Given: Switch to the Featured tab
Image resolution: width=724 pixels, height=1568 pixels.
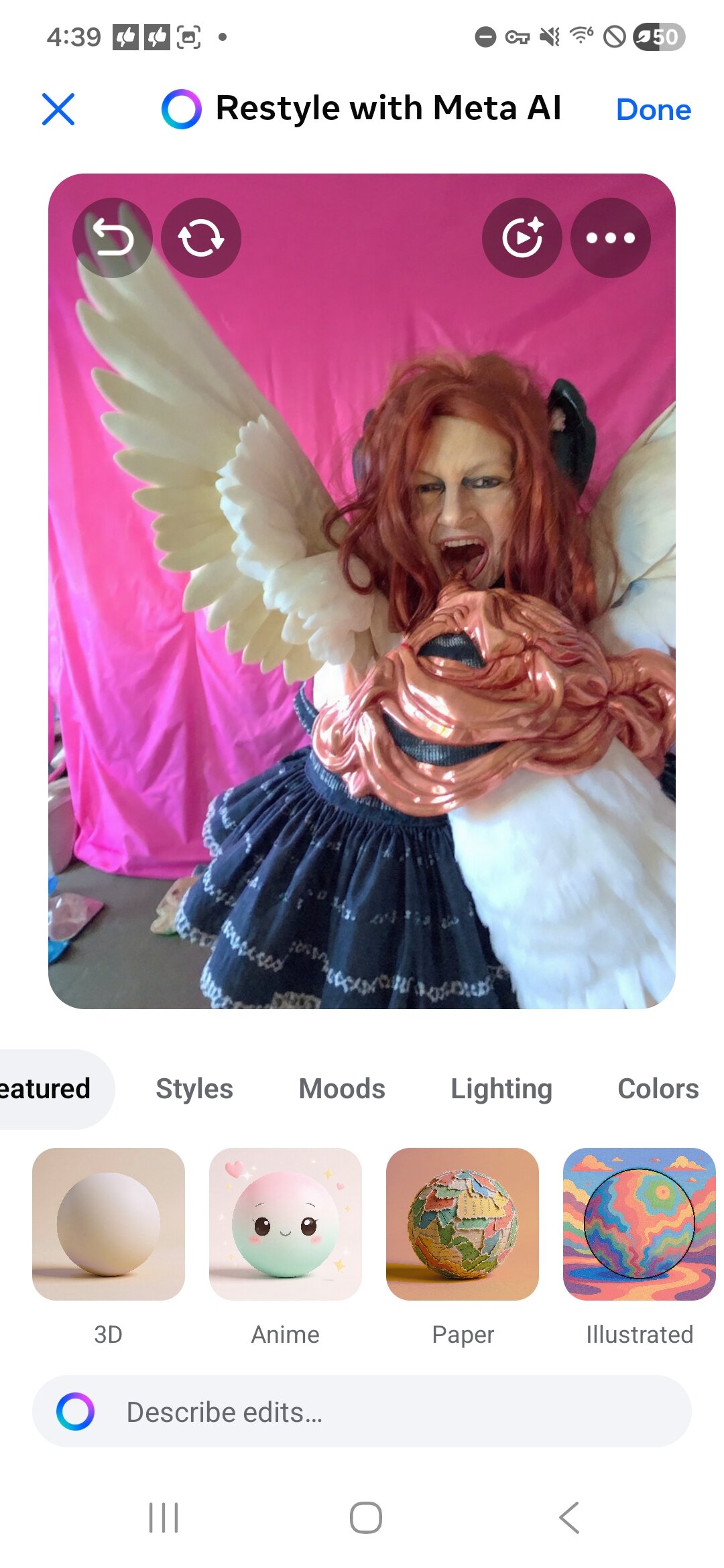Looking at the screenshot, I should tap(47, 1089).
